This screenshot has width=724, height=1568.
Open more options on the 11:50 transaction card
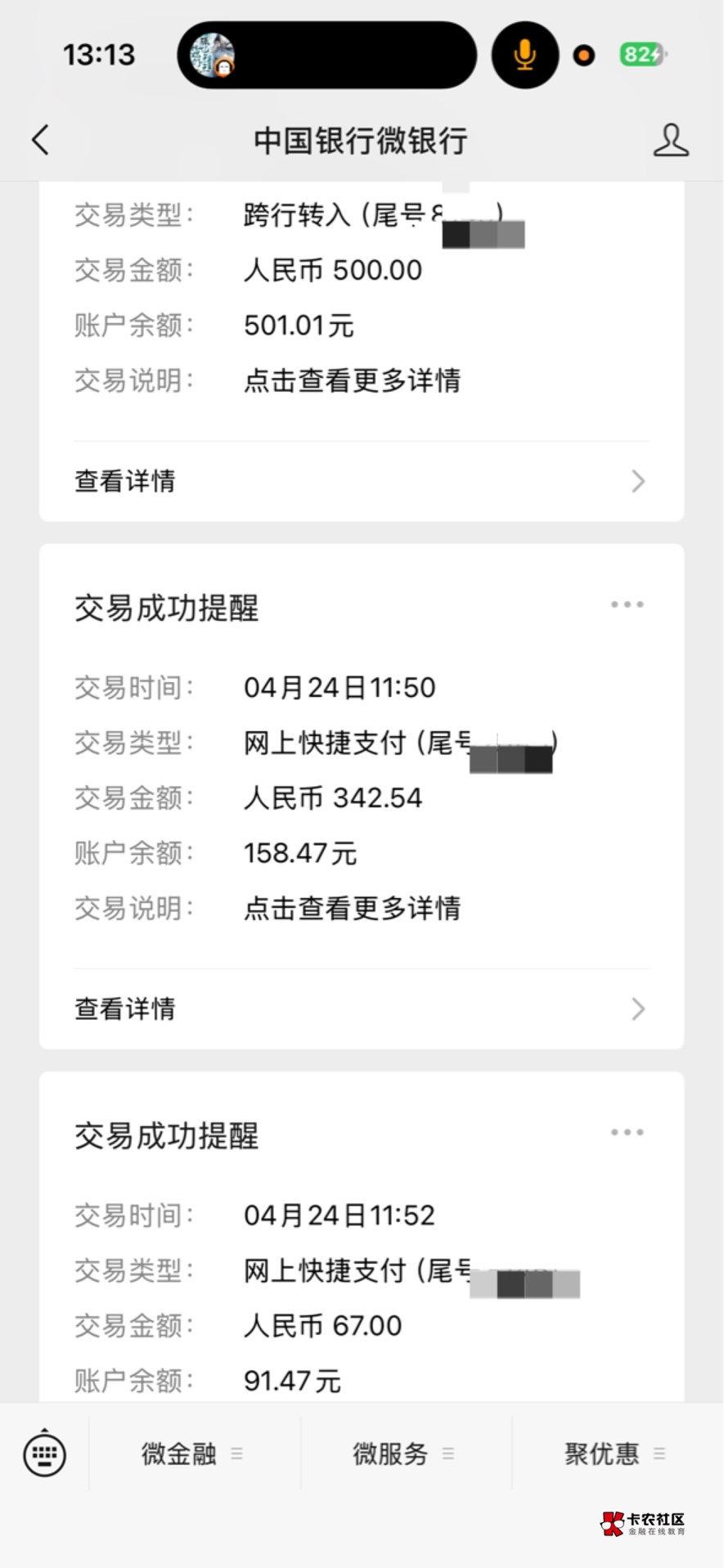[x=627, y=604]
